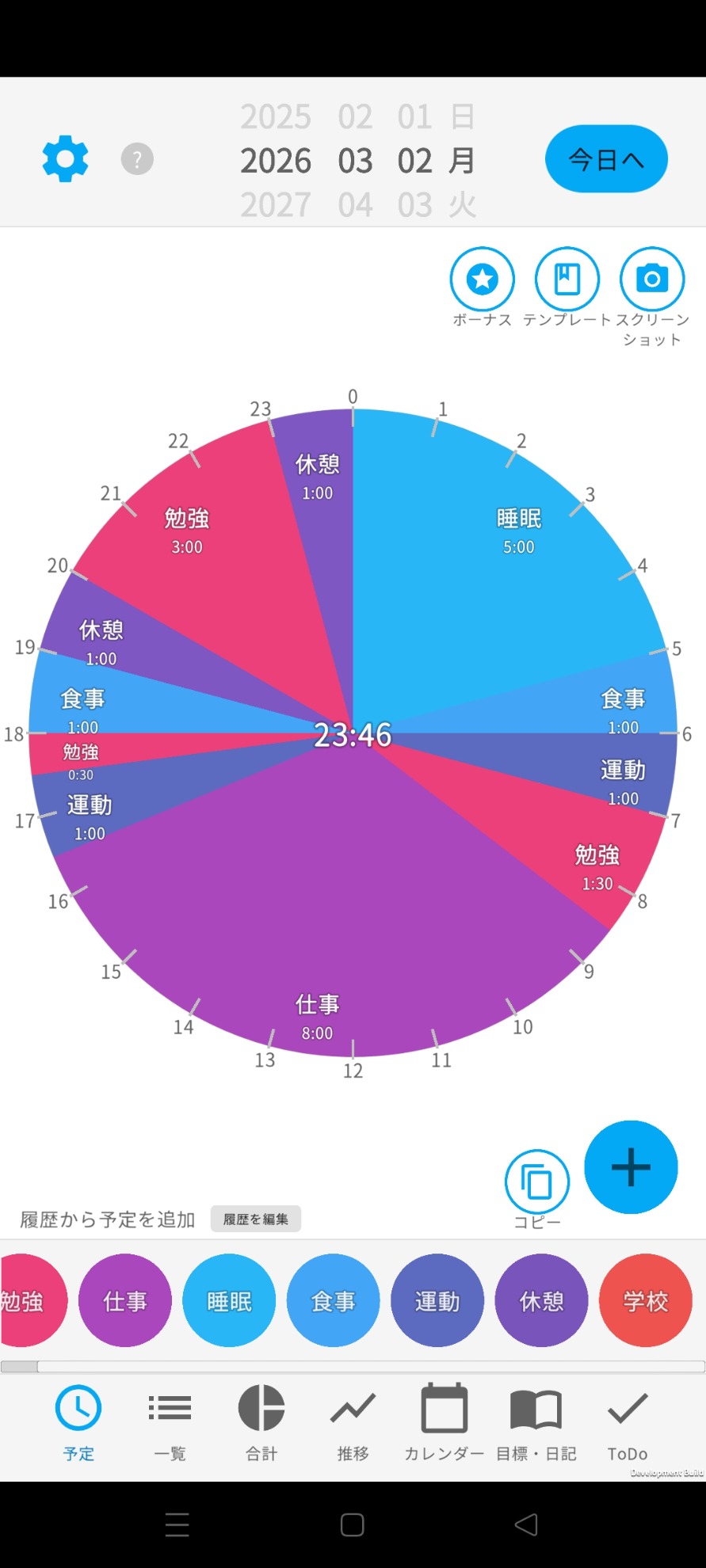This screenshot has width=706, height=1568.
Task: Add 睡眠 from history chips
Action: (x=229, y=1301)
